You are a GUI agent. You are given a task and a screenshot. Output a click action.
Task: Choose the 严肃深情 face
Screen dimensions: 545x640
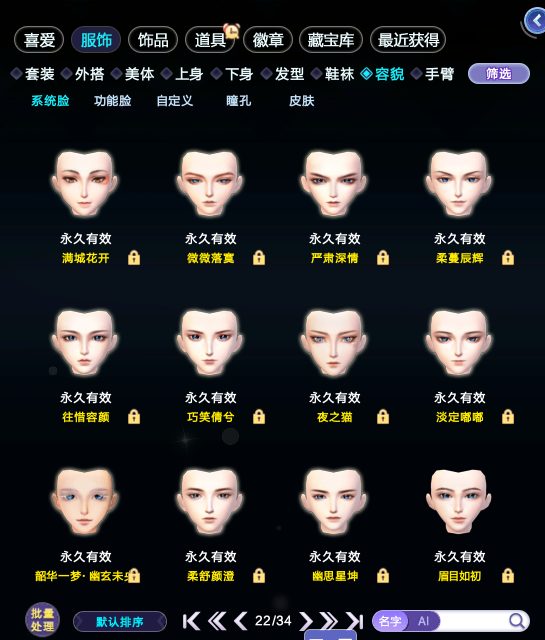pos(334,184)
